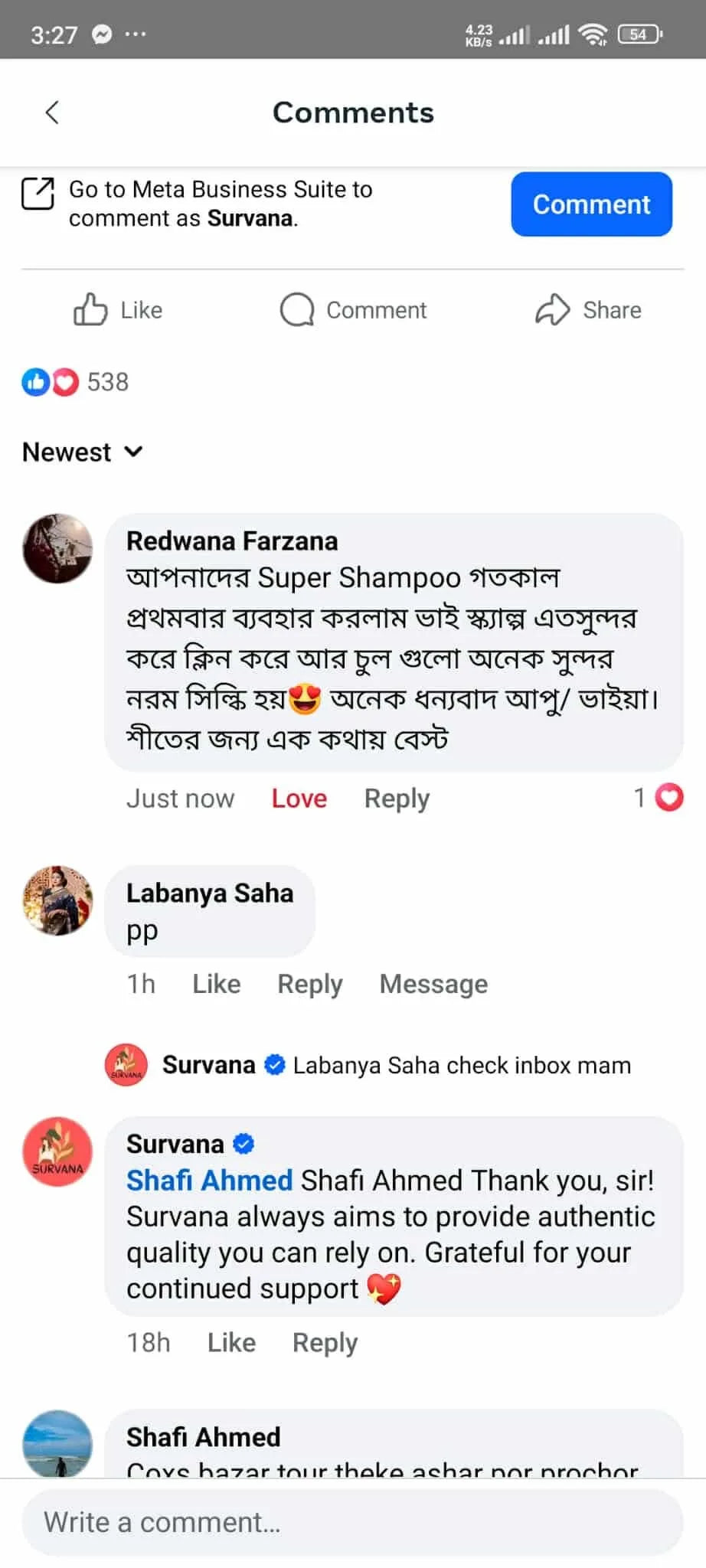
Task: Toggle Love on Redwana Farzana's comment
Action: click(x=299, y=799)
